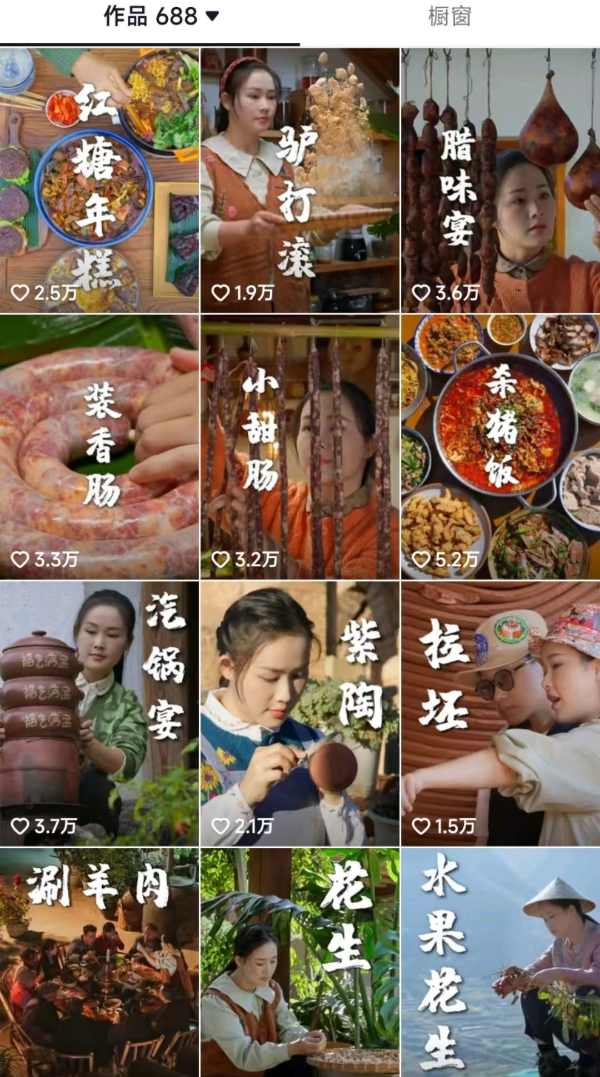This screenshot has height=1077, width=600.
Task: Open the 小甜肠 video
Action: (x=300, y=447)
